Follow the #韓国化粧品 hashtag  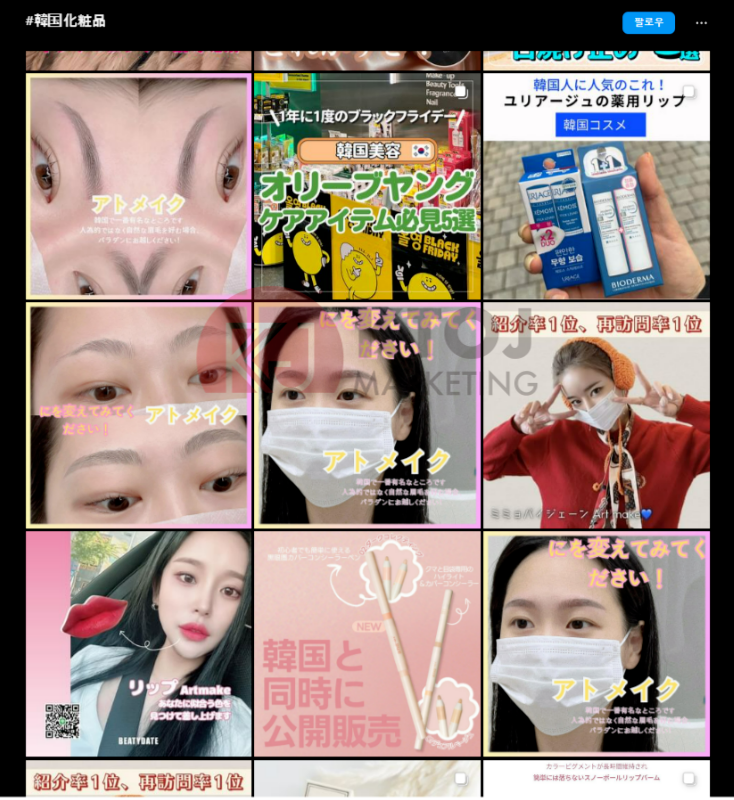[x=648, y=22]
